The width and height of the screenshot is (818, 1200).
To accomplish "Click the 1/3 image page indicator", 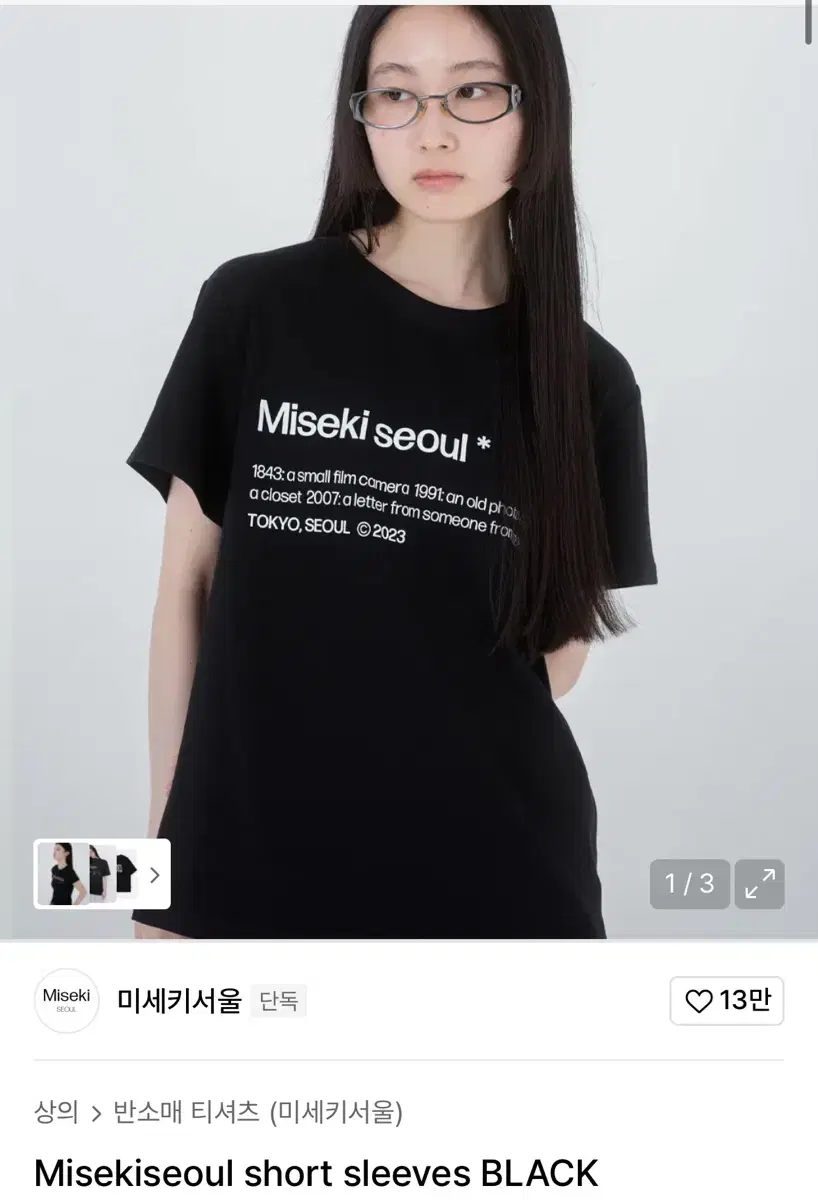I will coord(689,884).
